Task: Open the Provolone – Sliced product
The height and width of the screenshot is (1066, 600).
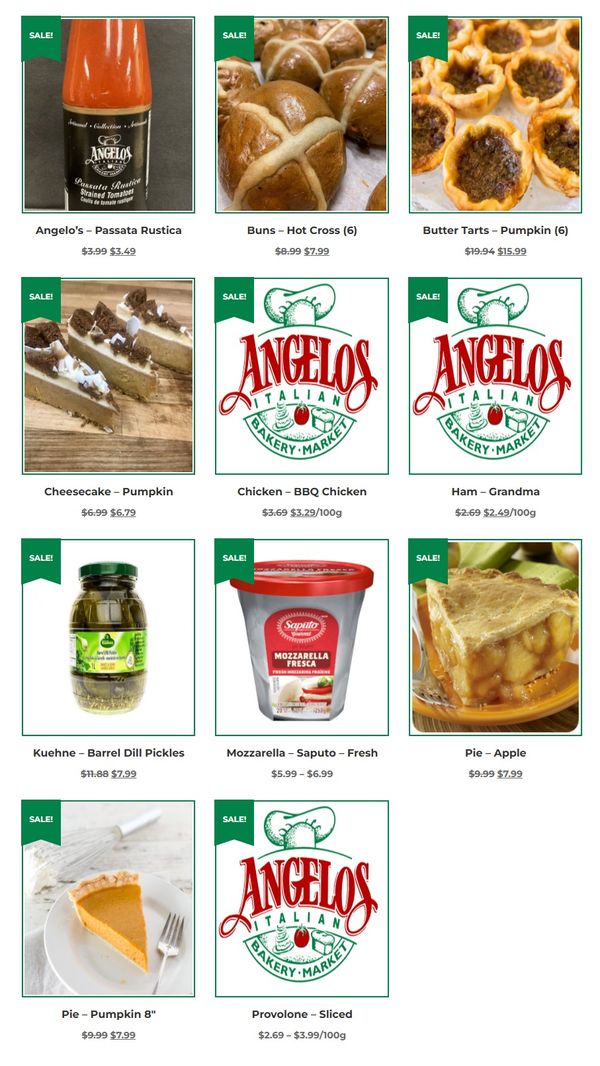Action: point(301,898)
